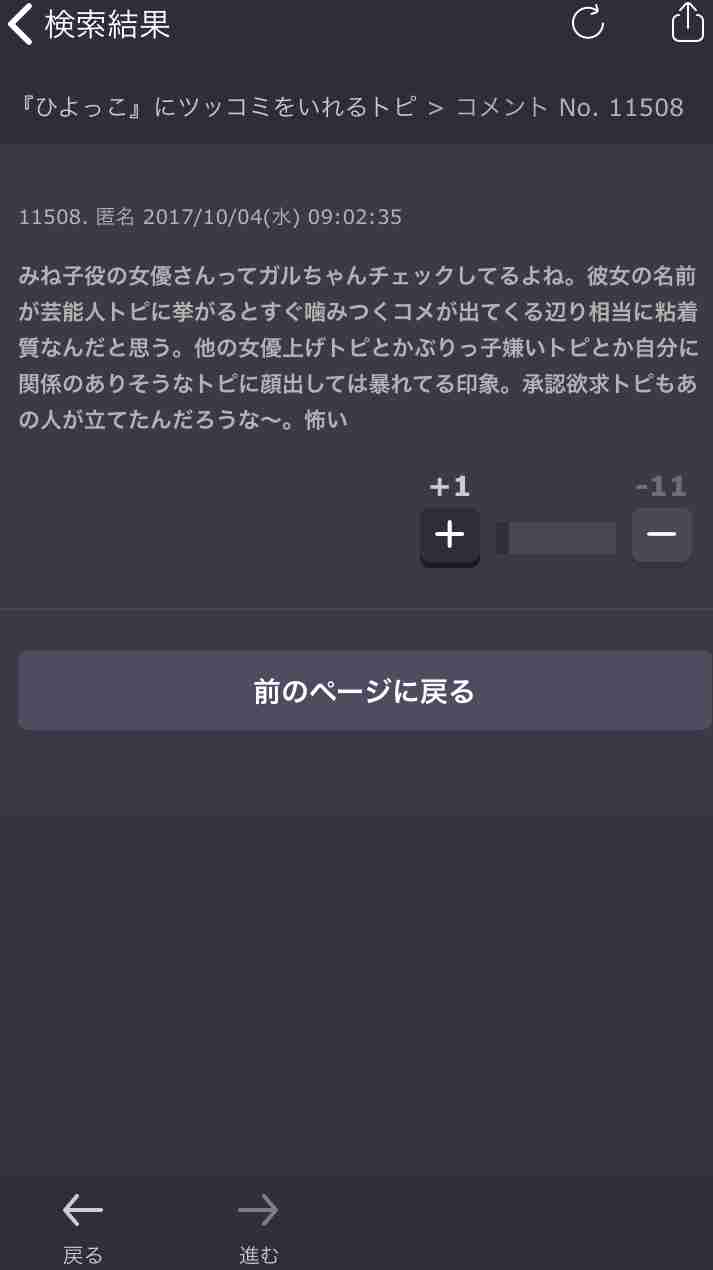Upvote comment 11508 with the plus button
The width and height of the screenshot is (713, 1270).
(x=450, y=536)
